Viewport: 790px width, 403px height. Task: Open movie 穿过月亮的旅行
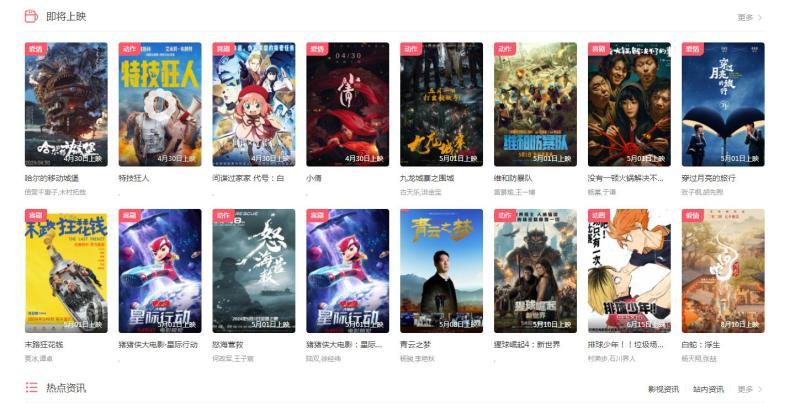[722, 104]
